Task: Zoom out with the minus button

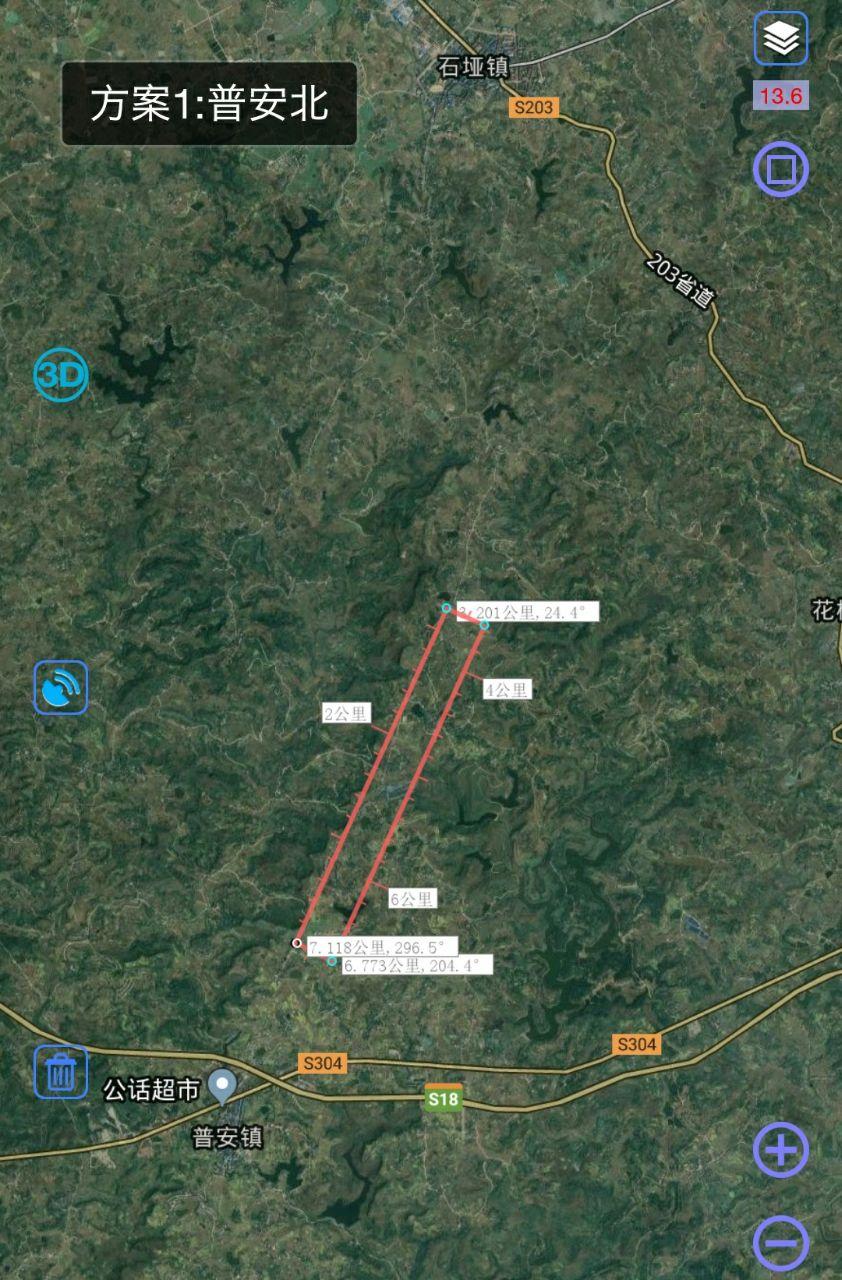Action: coord(780,1243)
